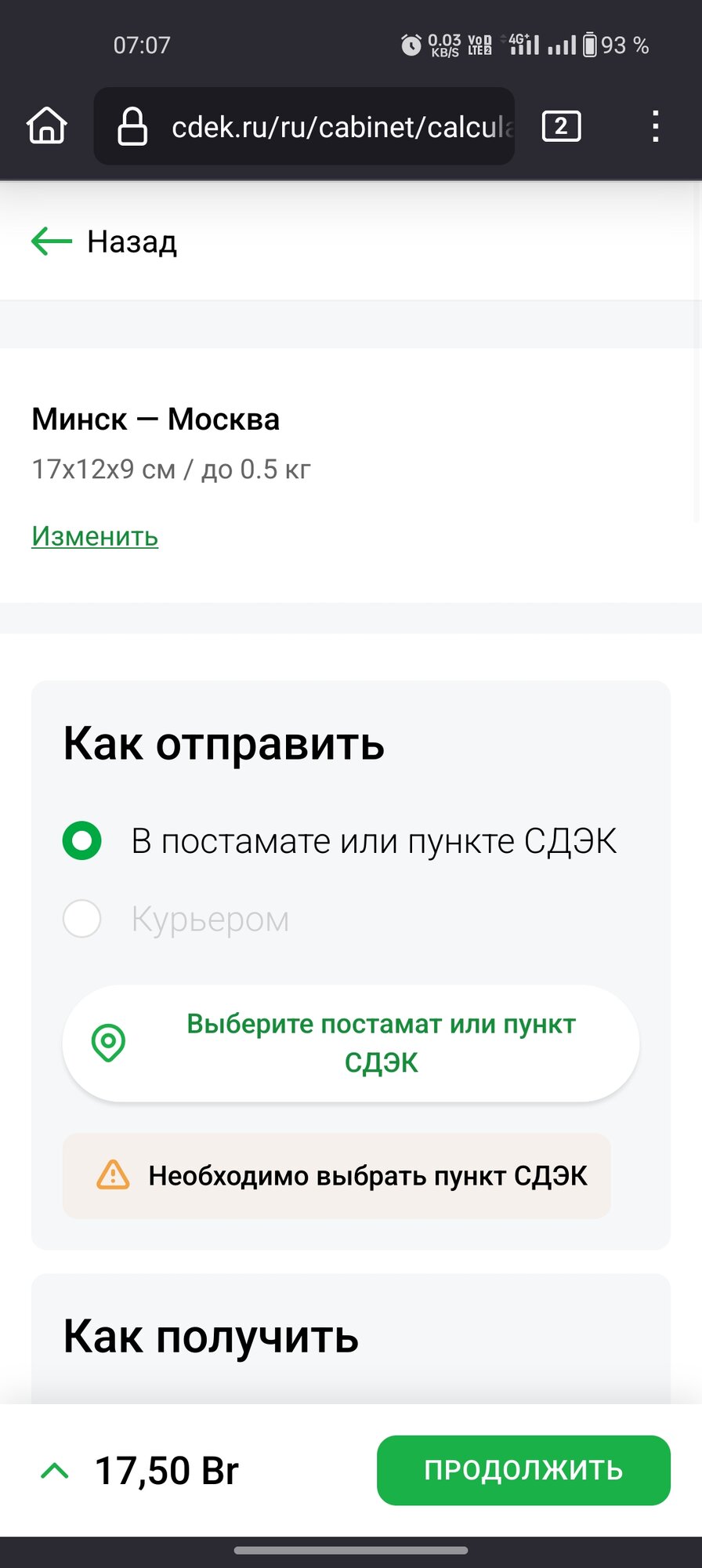Tap the Изменить link
The height and width of the screenshot is (1568, 702).
coord(95,536)
